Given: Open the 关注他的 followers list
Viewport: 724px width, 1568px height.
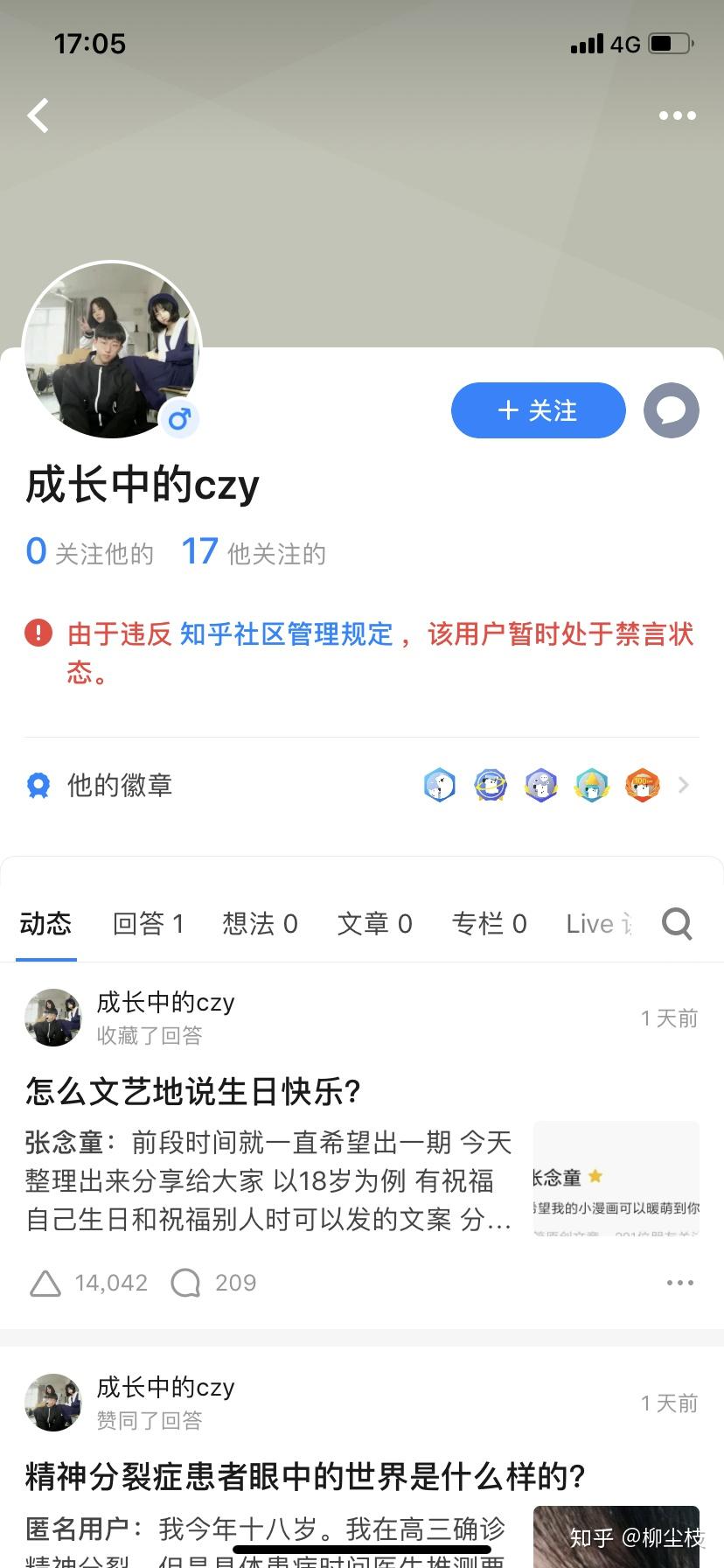Looking at the screenshot, I should coord(89,552).
